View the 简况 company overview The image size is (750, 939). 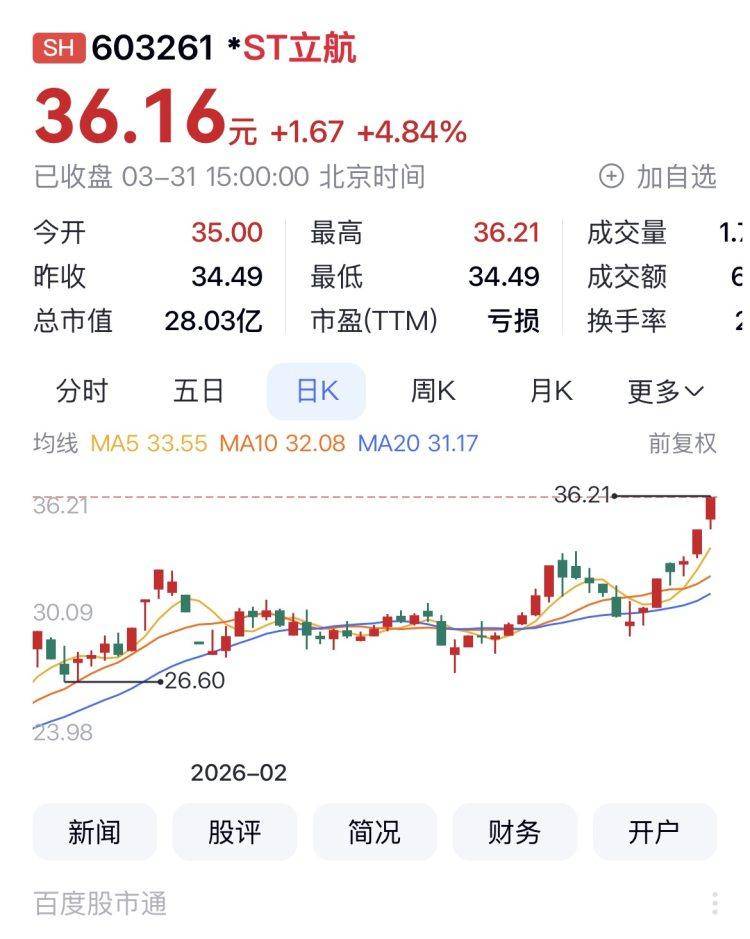click(375, 832)
